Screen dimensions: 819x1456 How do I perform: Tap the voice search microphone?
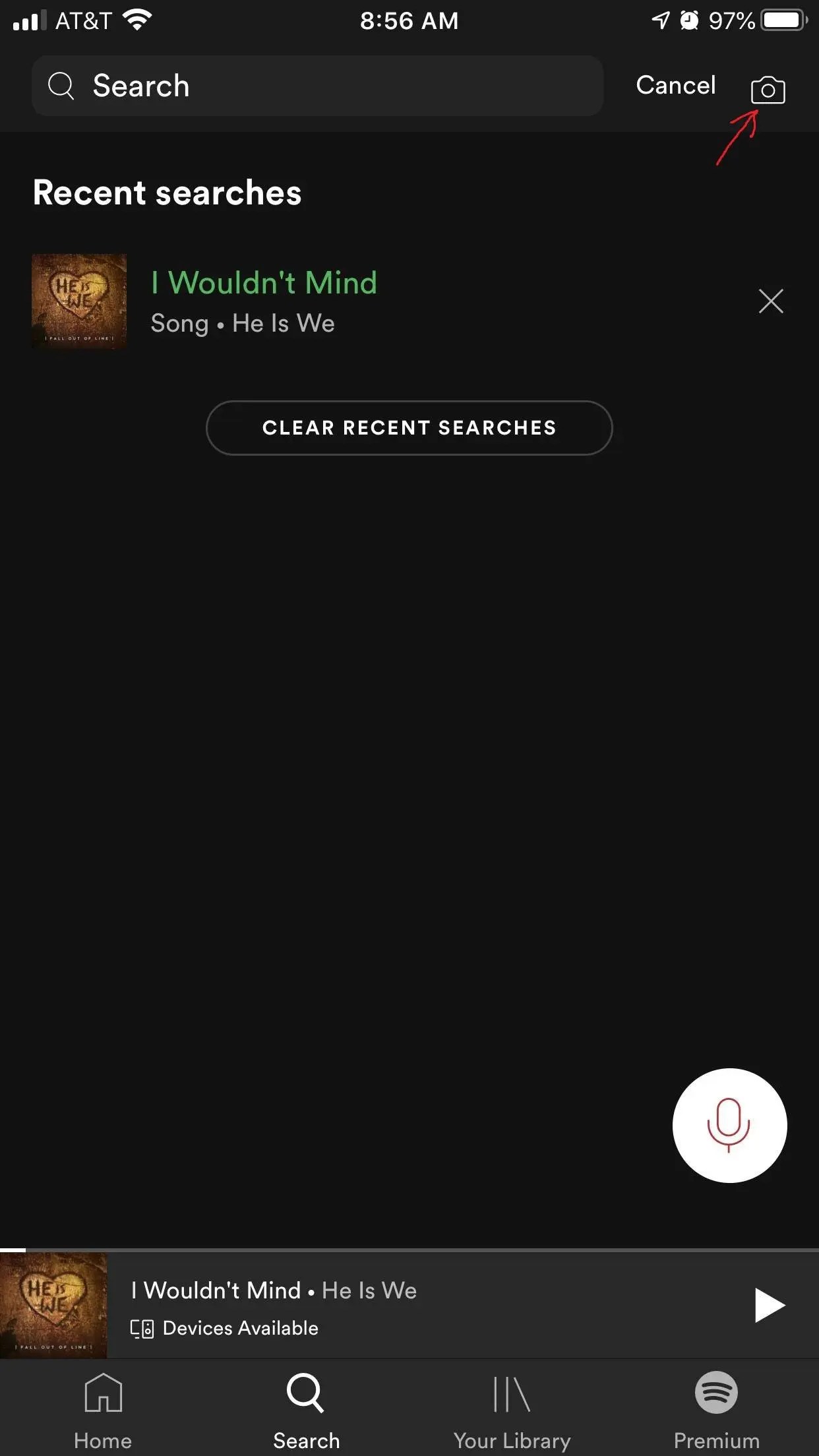(729, 1126)
